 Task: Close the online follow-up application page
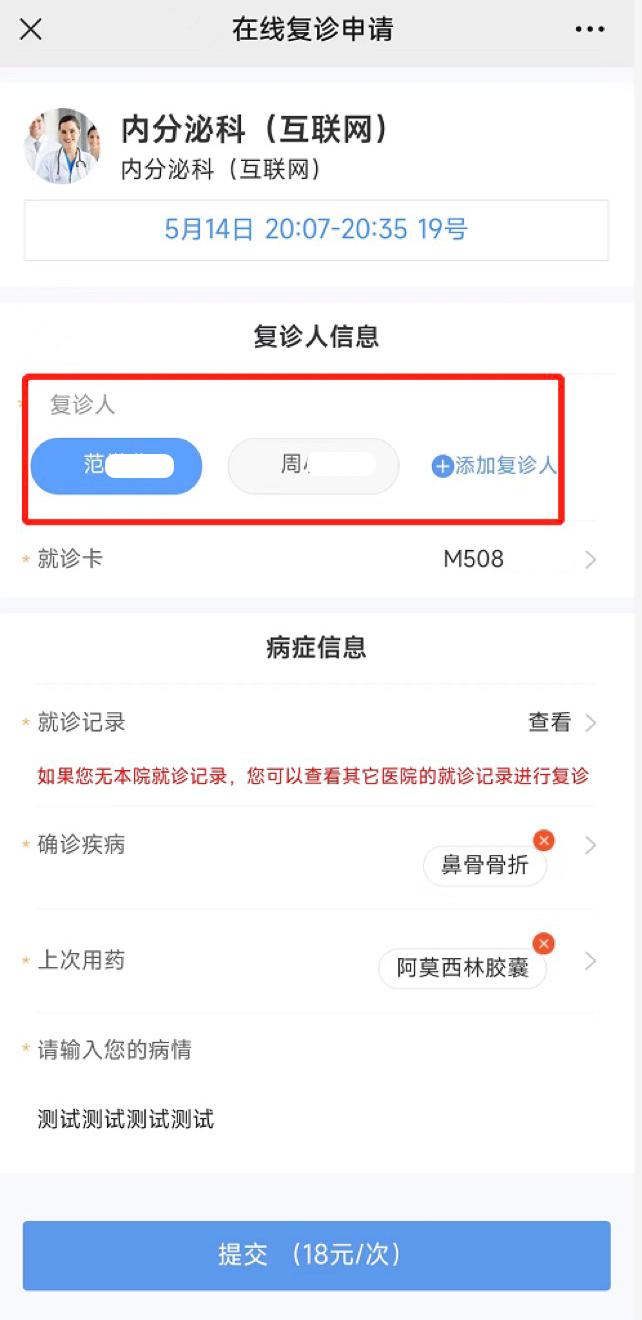[31, 30]
